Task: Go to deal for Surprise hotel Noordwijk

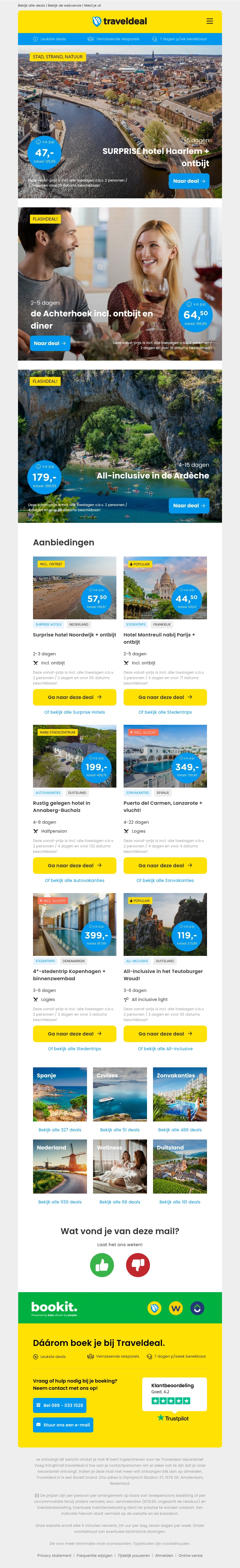Action: [x=74, y=697]
